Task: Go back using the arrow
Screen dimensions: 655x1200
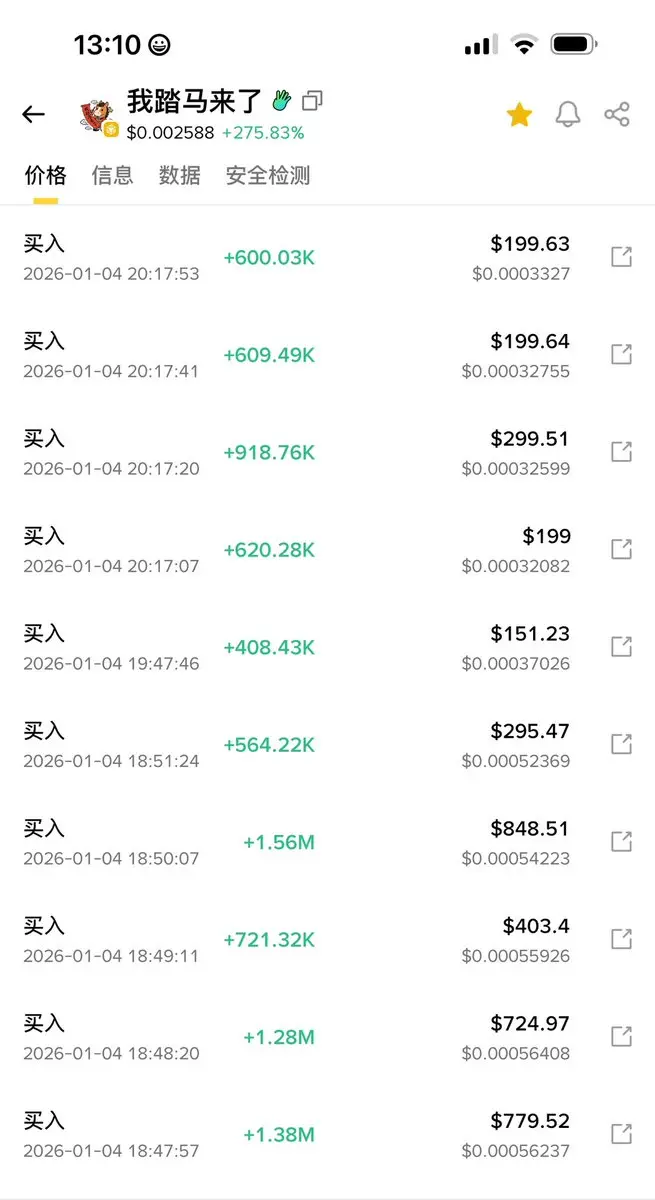Action: [33, 114]
